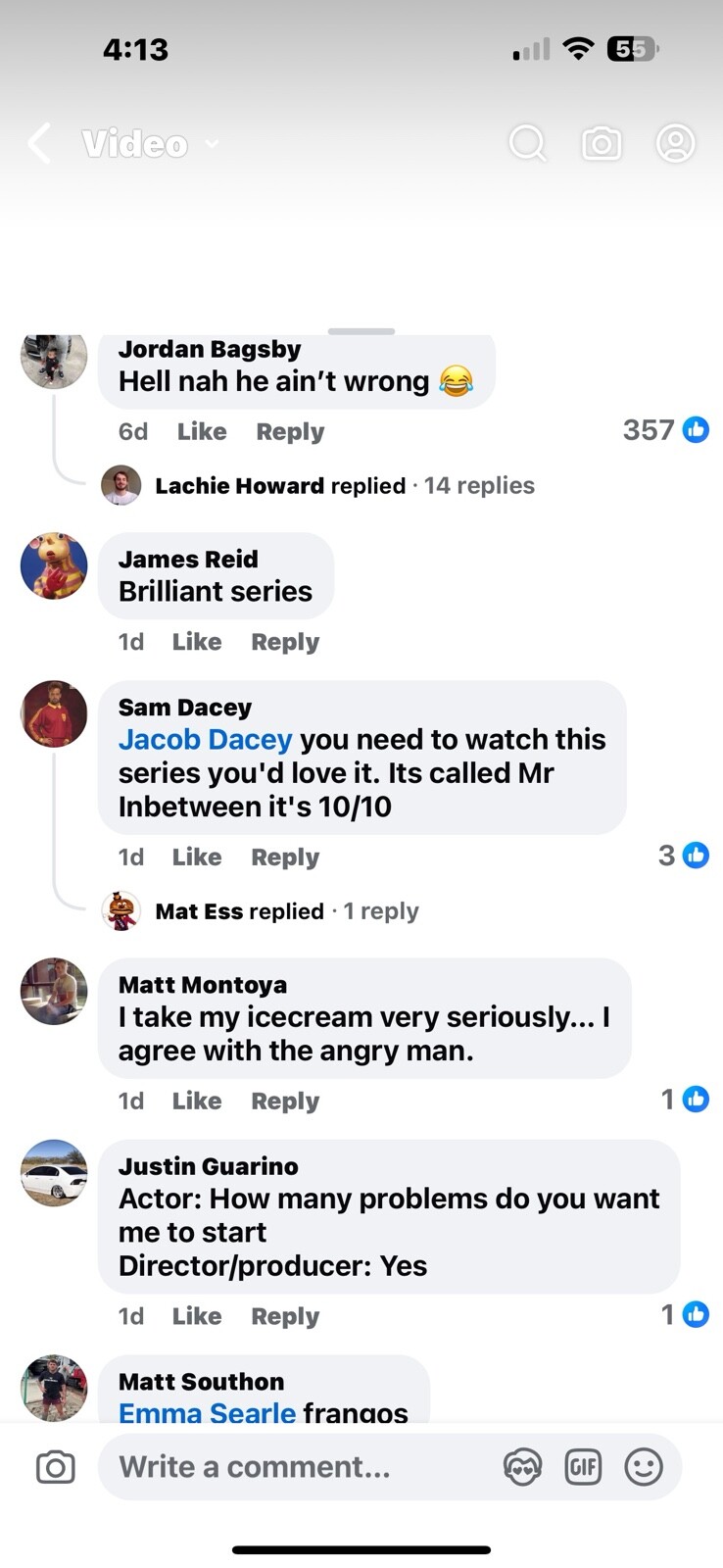Open the camera icon in top bar
This screenshot has width=723, height=1568.
601,143
